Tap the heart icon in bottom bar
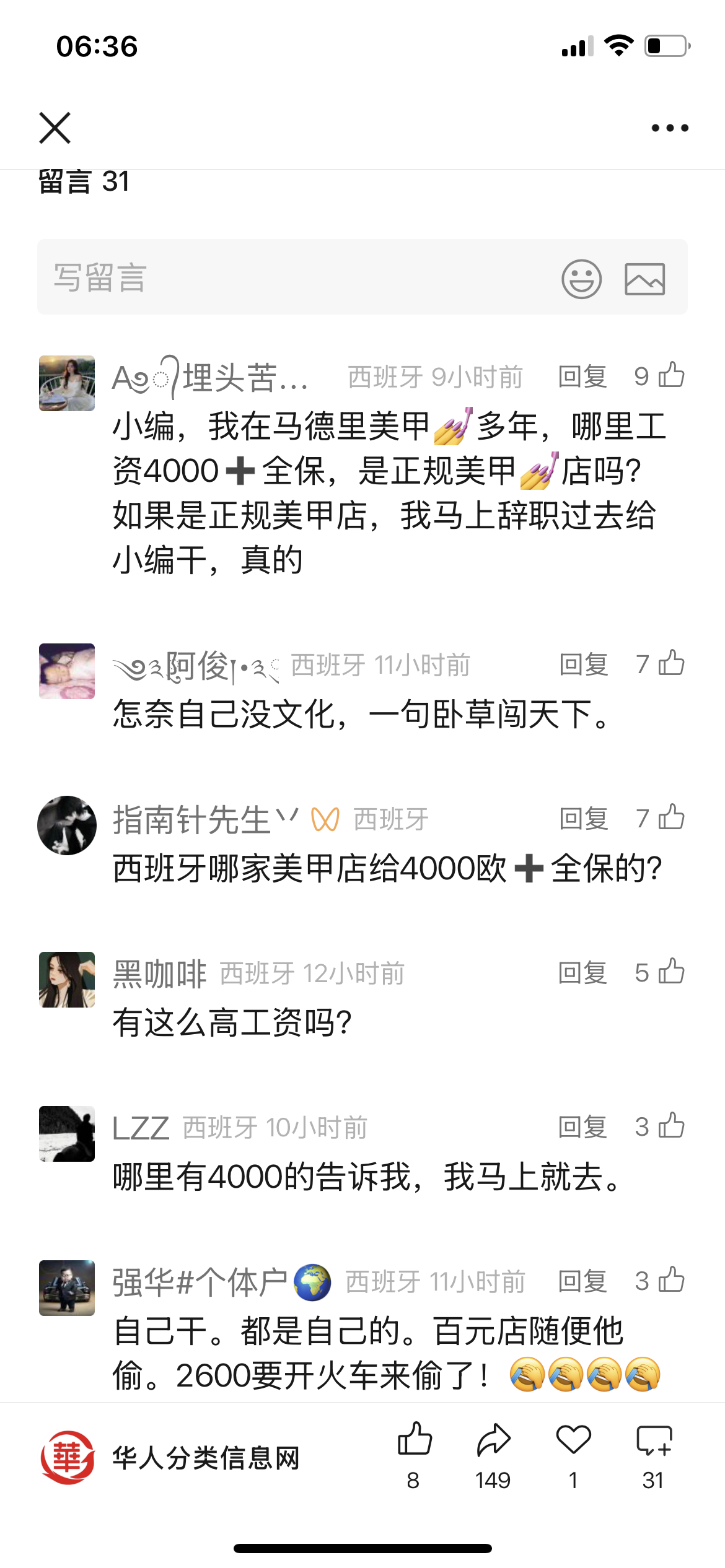The height and width of the screenshot is (1568, 725). pyautogui.click(x=573, y=1440)
